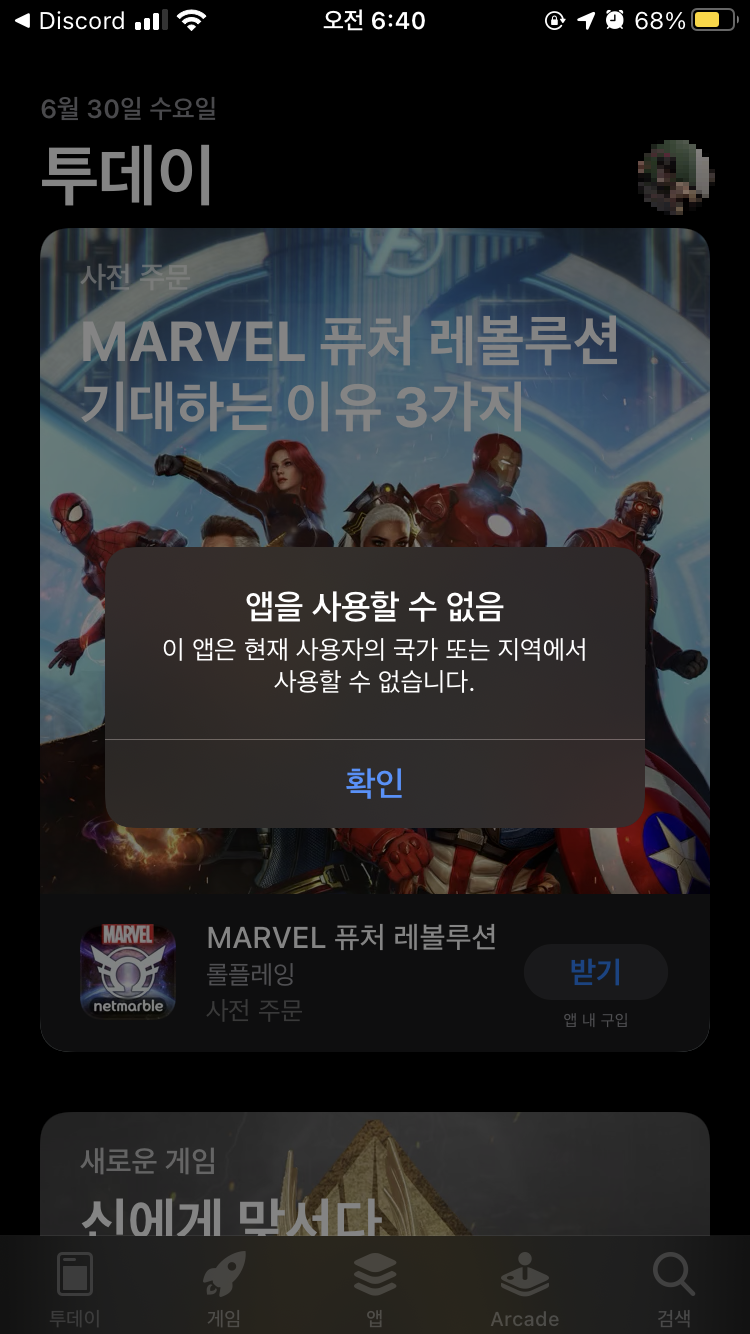Get MARVEL 퓨처 레볼루션 with 받기

595,971
